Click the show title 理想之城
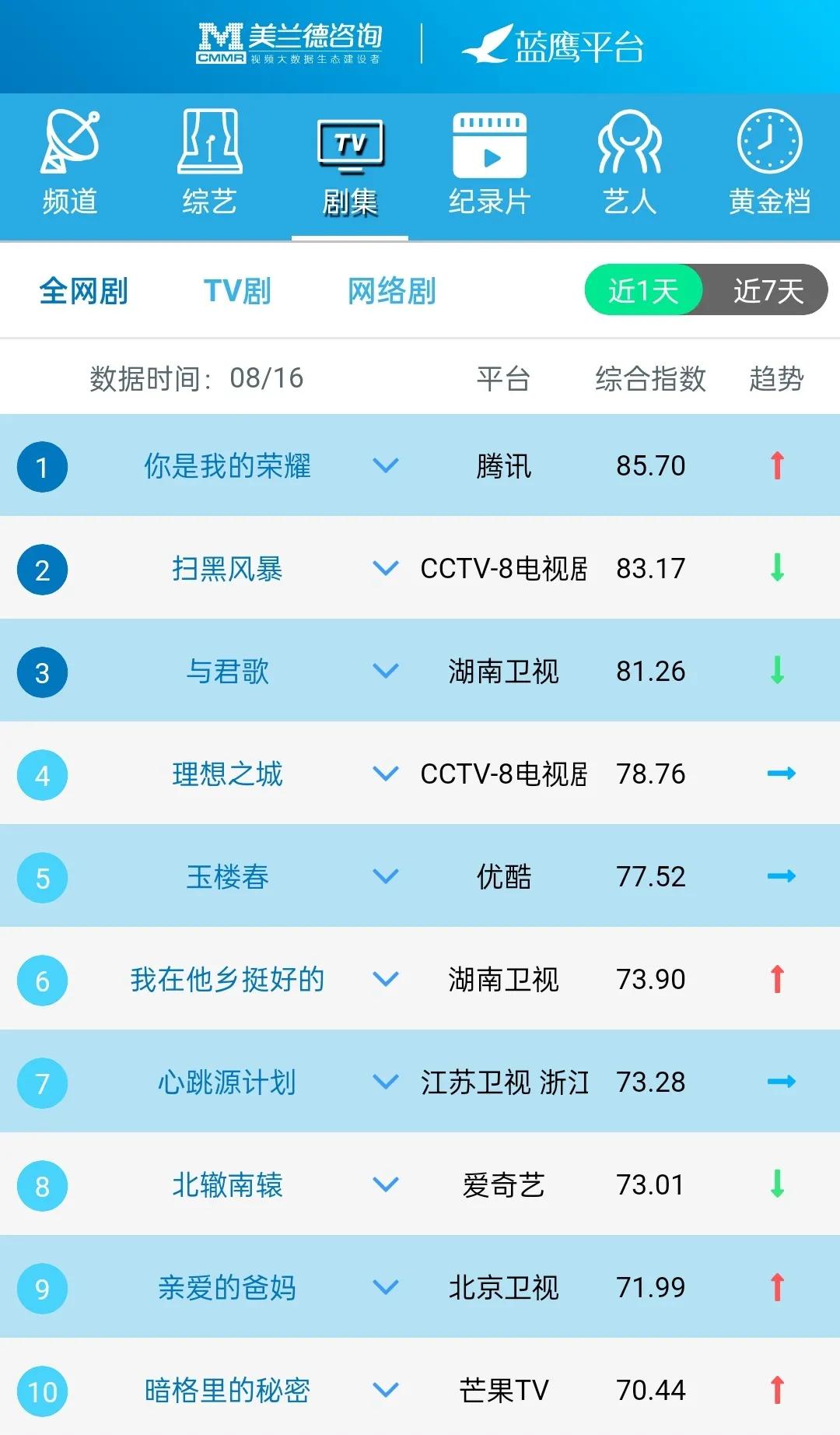The image size is (840, 1435). click(229, 774)
